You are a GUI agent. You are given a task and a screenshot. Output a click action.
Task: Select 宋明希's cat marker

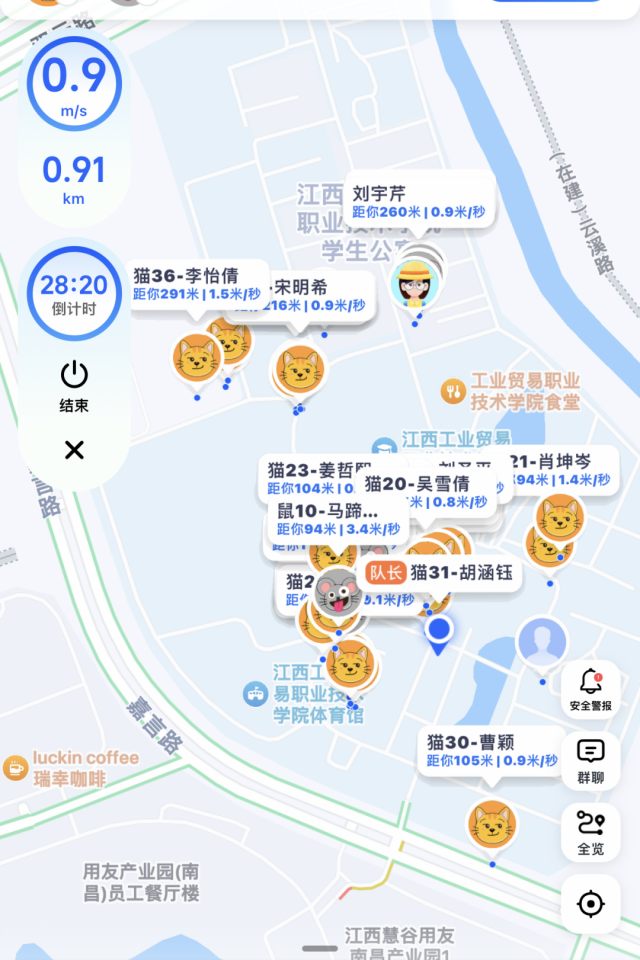pos(299,370)
